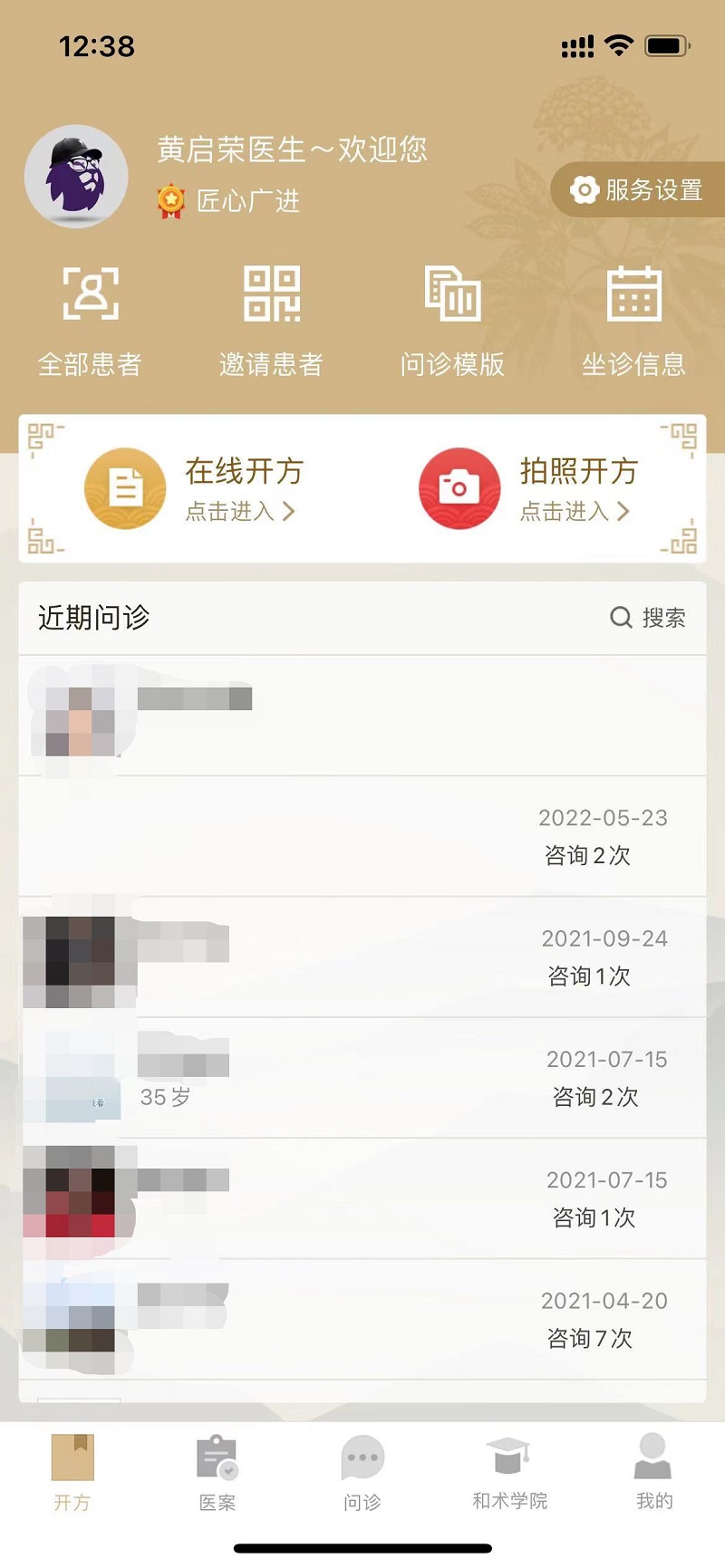
Task: Open consultation record dated 2021-09-24
Action: pyautogui.click(x=362, y=957)
